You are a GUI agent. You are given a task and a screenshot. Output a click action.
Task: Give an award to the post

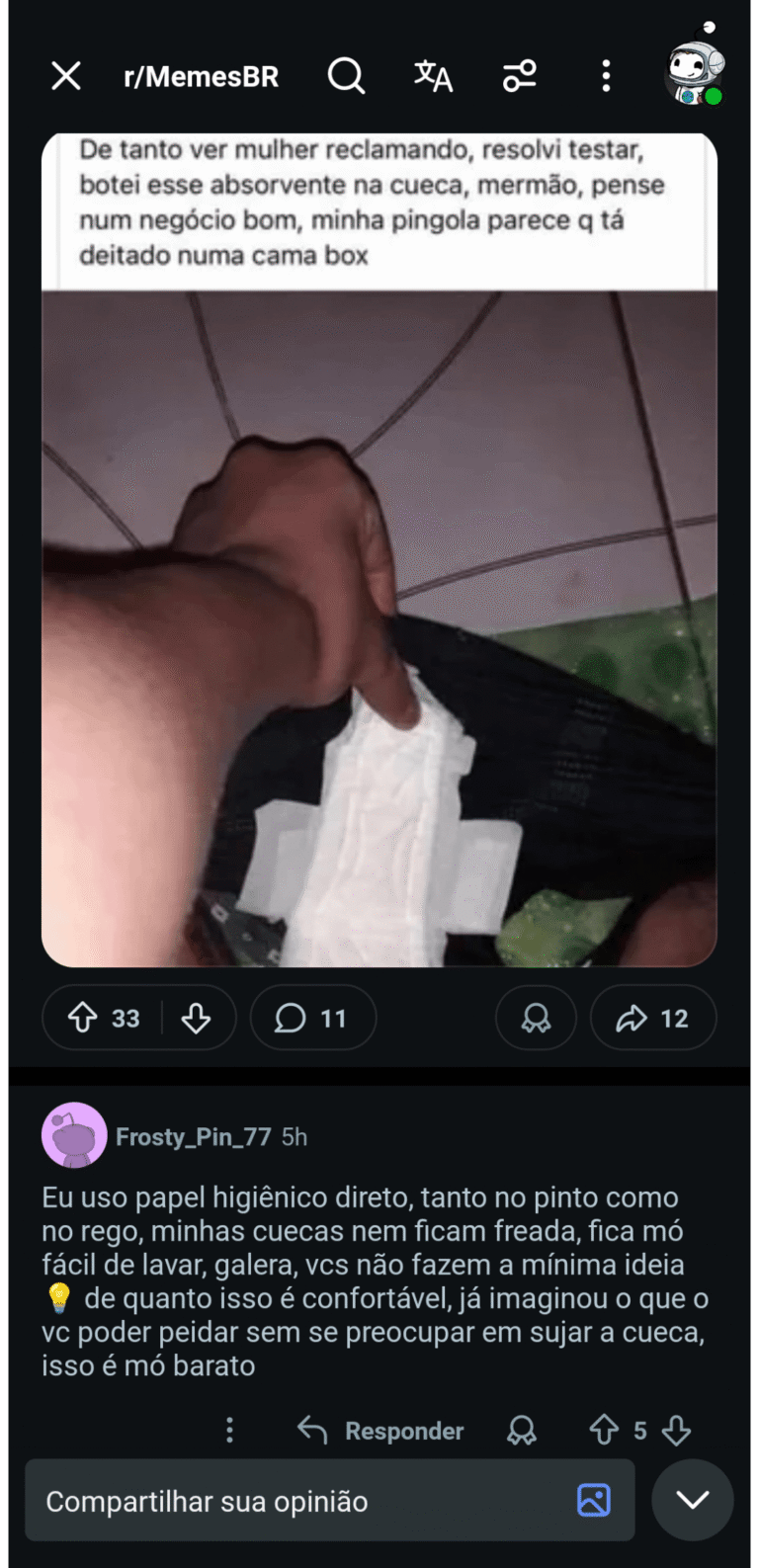[536, 1018]
